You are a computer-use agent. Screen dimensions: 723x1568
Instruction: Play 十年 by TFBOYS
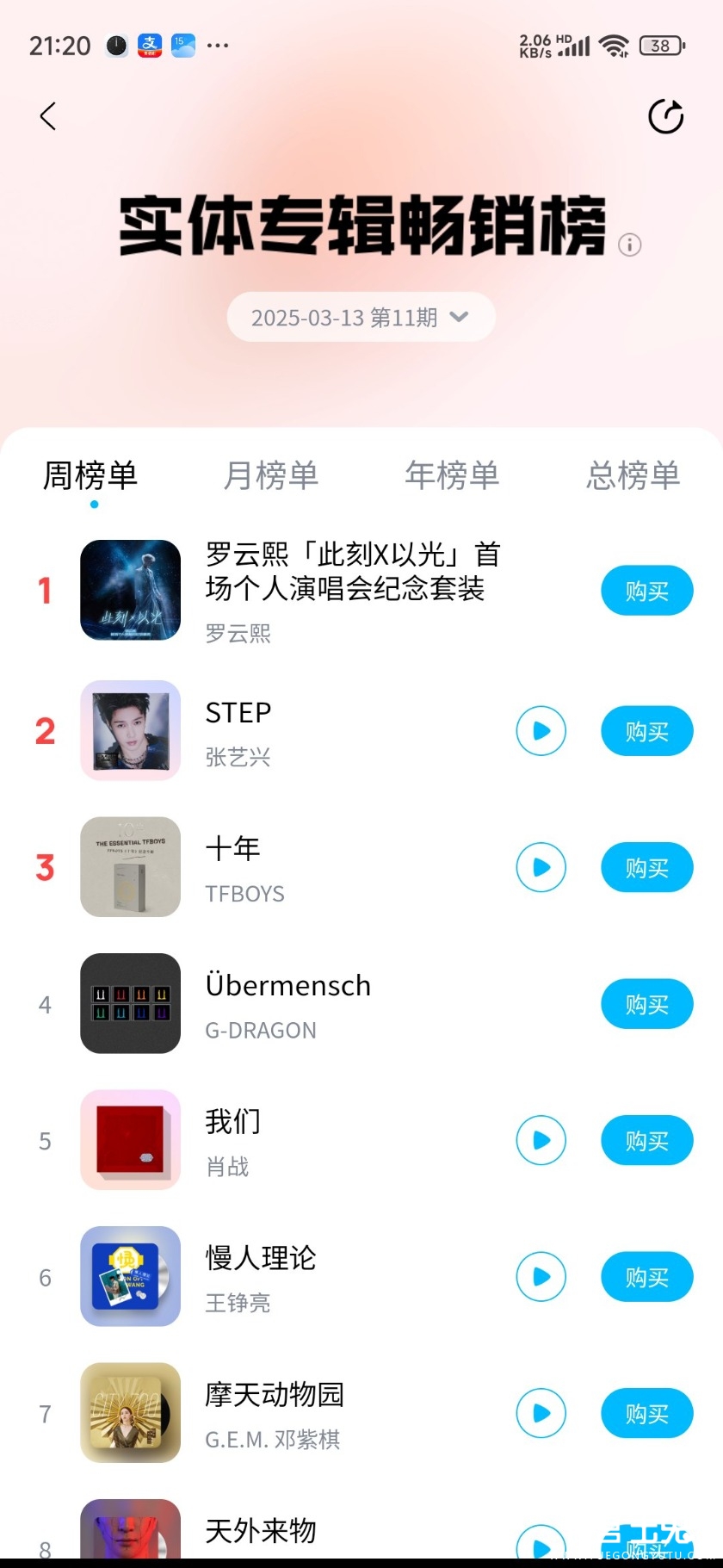tap(541, 867)
